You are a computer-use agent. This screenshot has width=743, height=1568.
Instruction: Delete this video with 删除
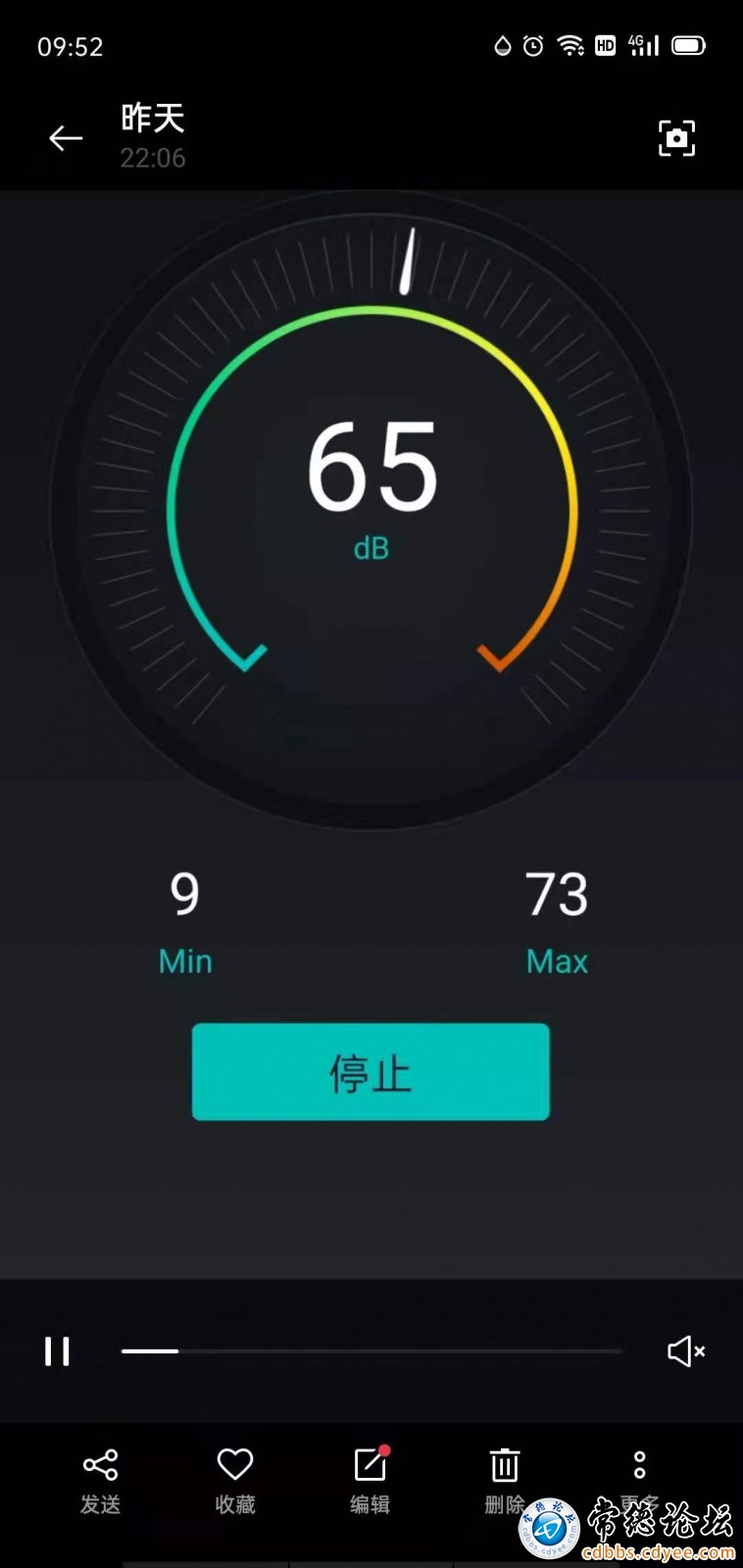pos(505,1482)
